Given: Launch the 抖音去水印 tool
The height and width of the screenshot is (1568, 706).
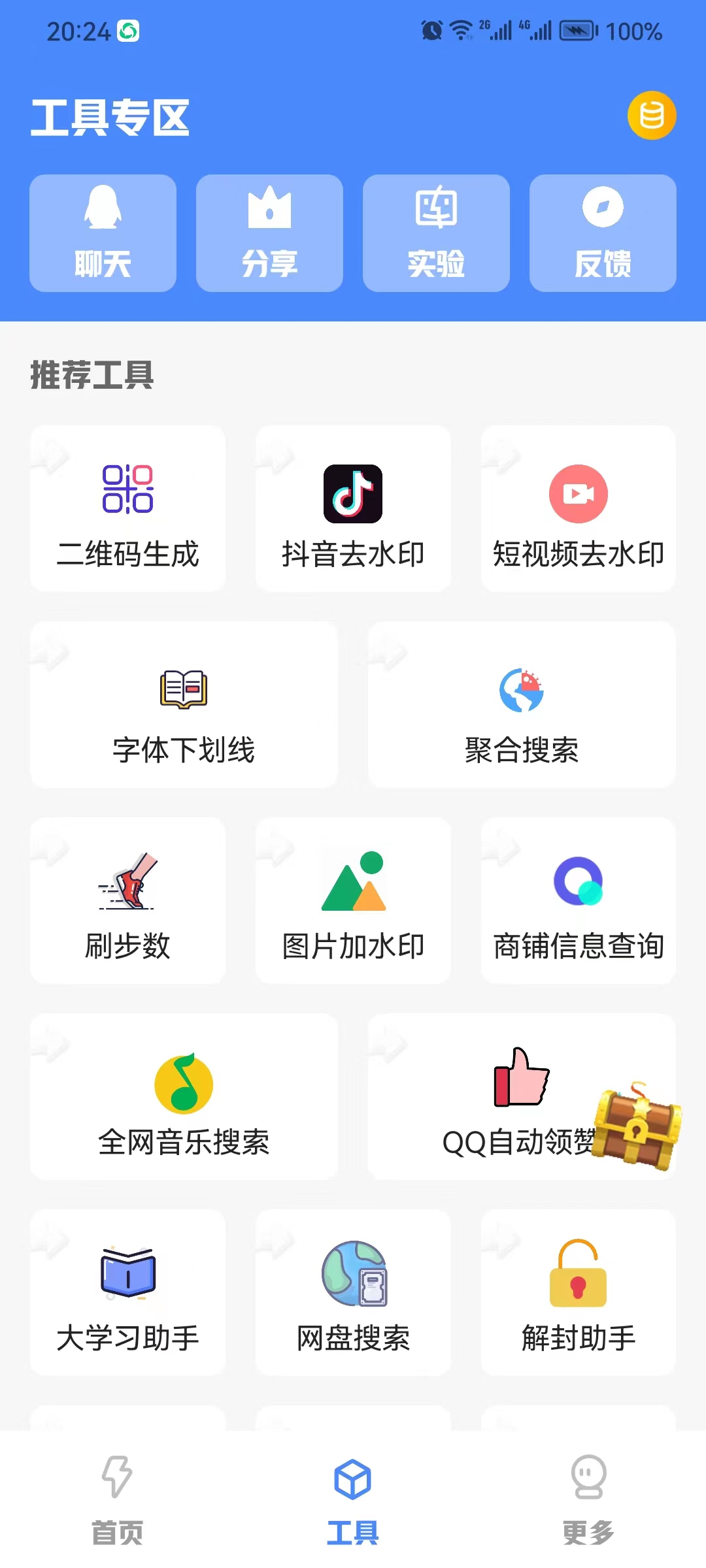Looking at the screenshot, I should (353, 509).
